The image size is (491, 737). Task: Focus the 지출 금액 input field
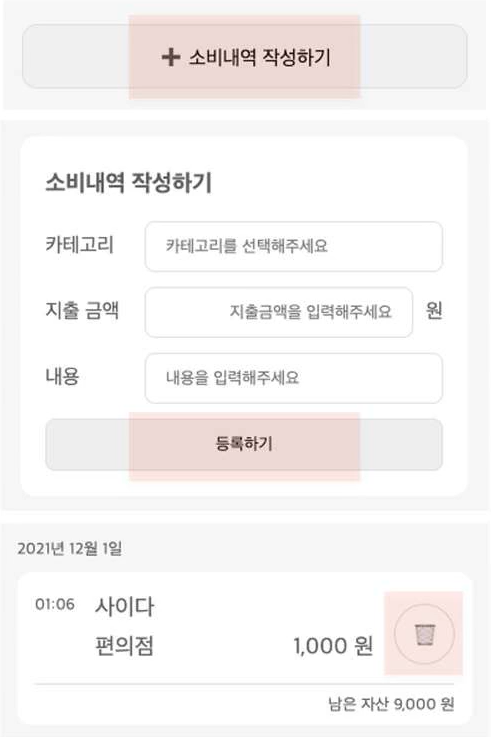[x=279, y=312]
